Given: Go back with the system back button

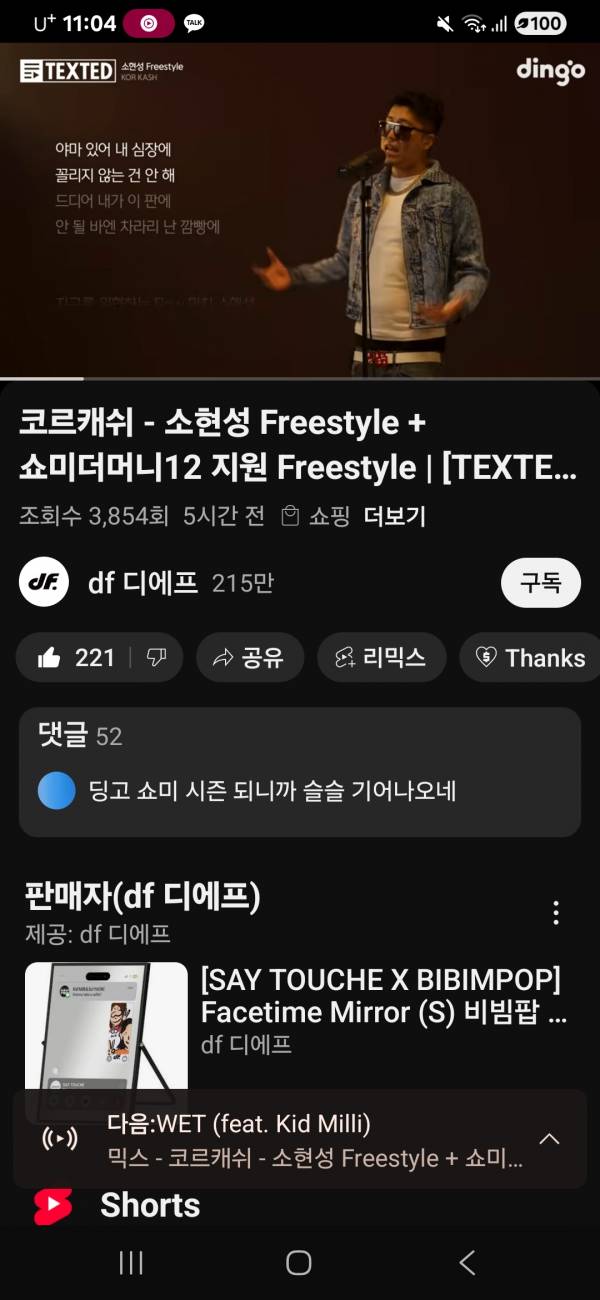Looking at the screenshot, I should 467,1263.
